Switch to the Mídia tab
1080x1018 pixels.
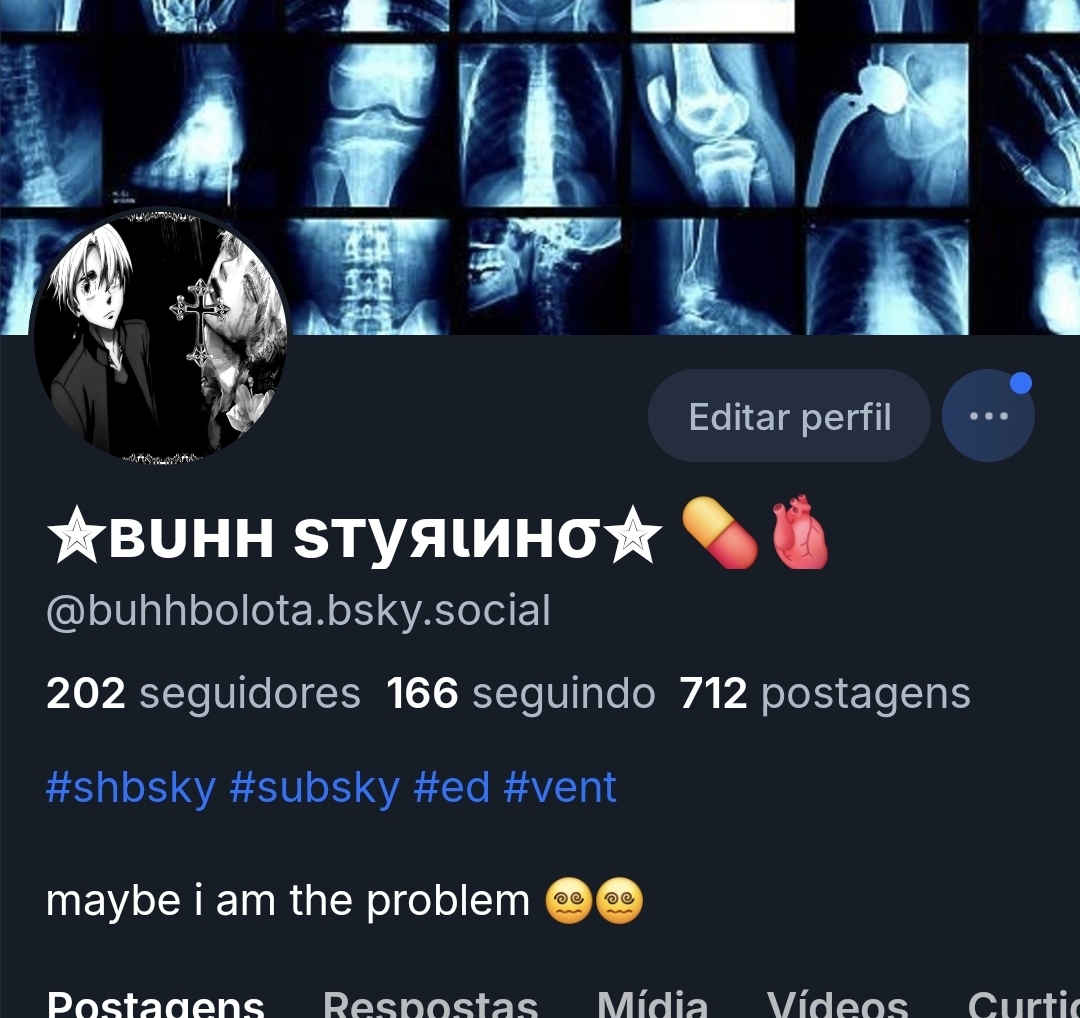(652, 1003)
